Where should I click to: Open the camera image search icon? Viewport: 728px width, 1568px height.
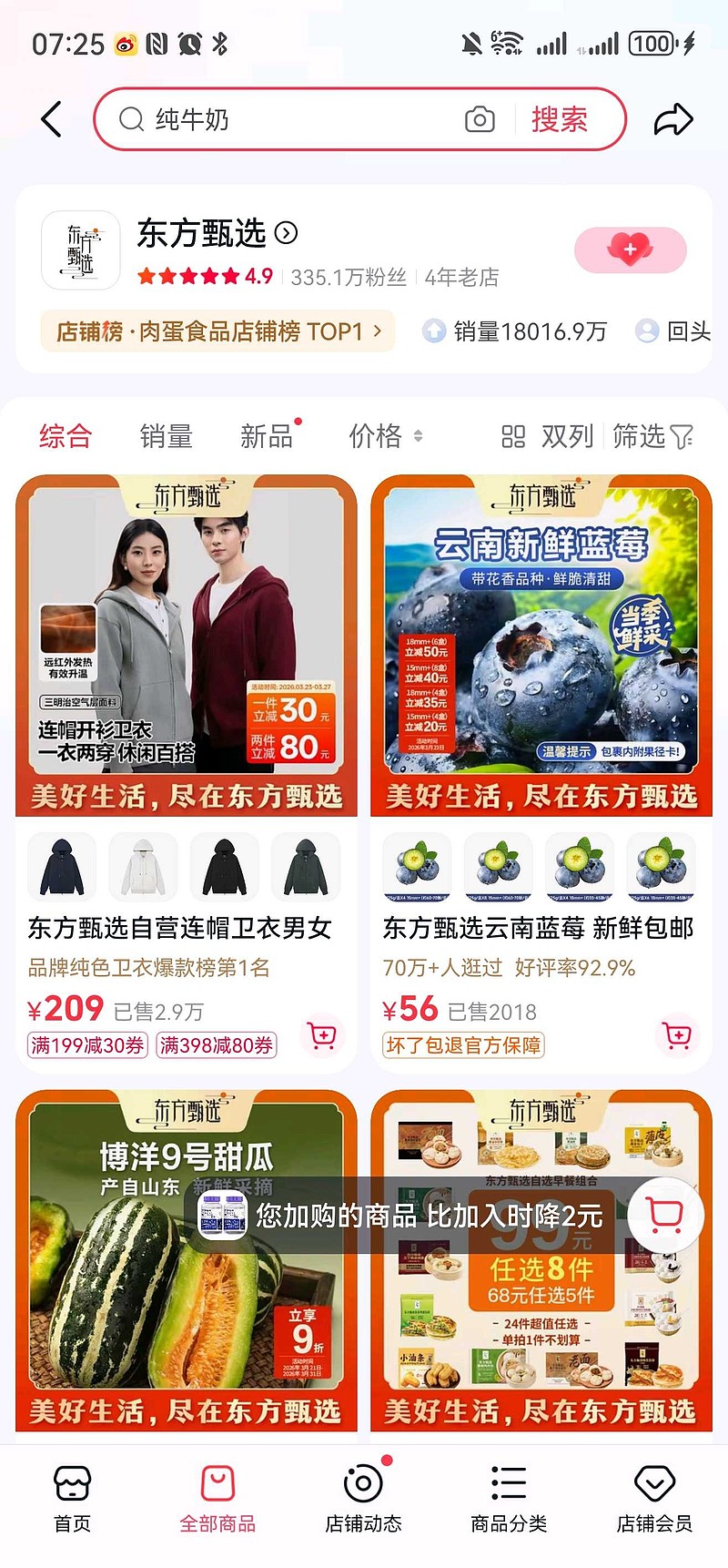(480, 118)
